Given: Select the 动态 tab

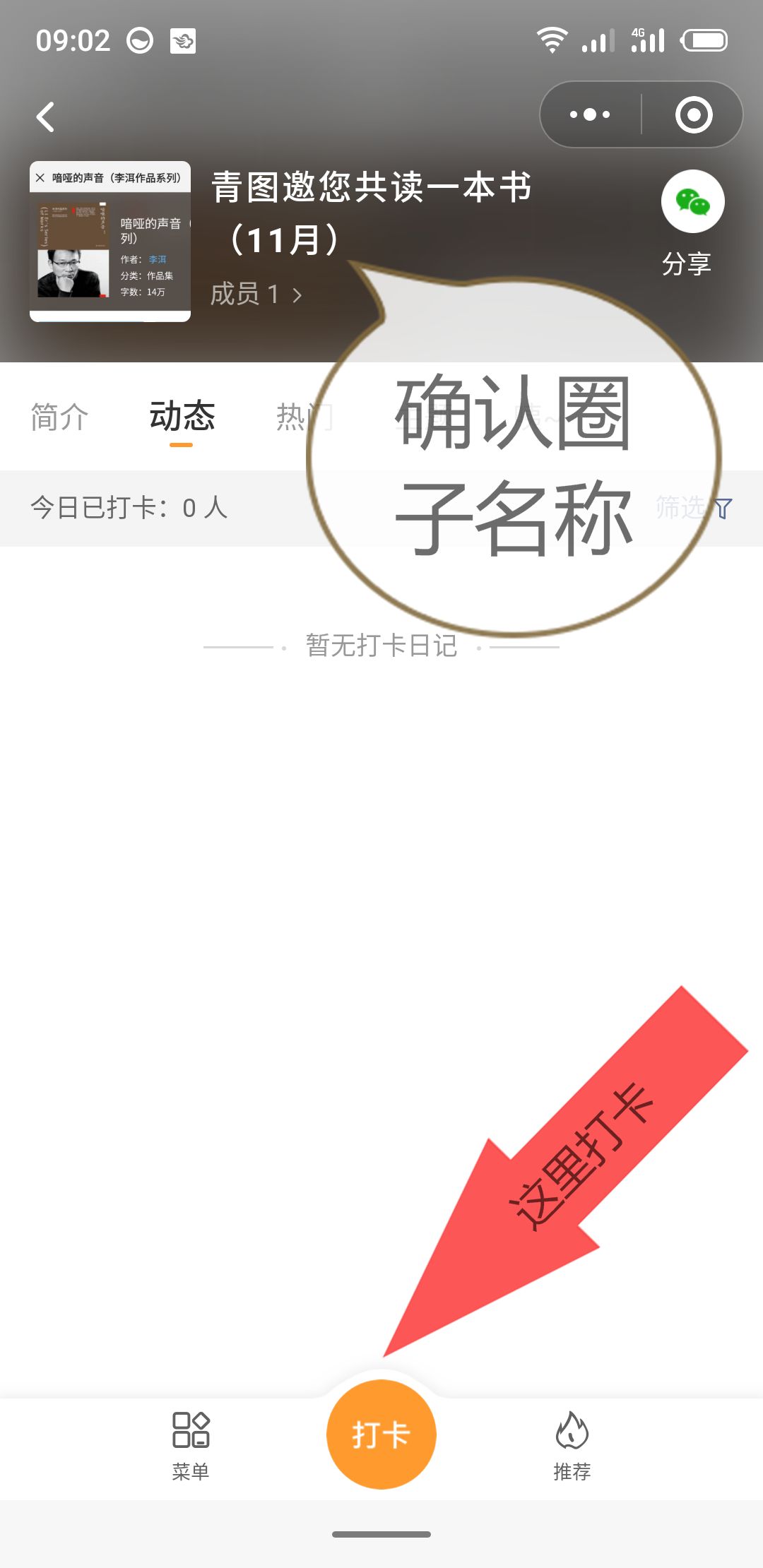Looking at the screenshot, I should coord(182,417).
